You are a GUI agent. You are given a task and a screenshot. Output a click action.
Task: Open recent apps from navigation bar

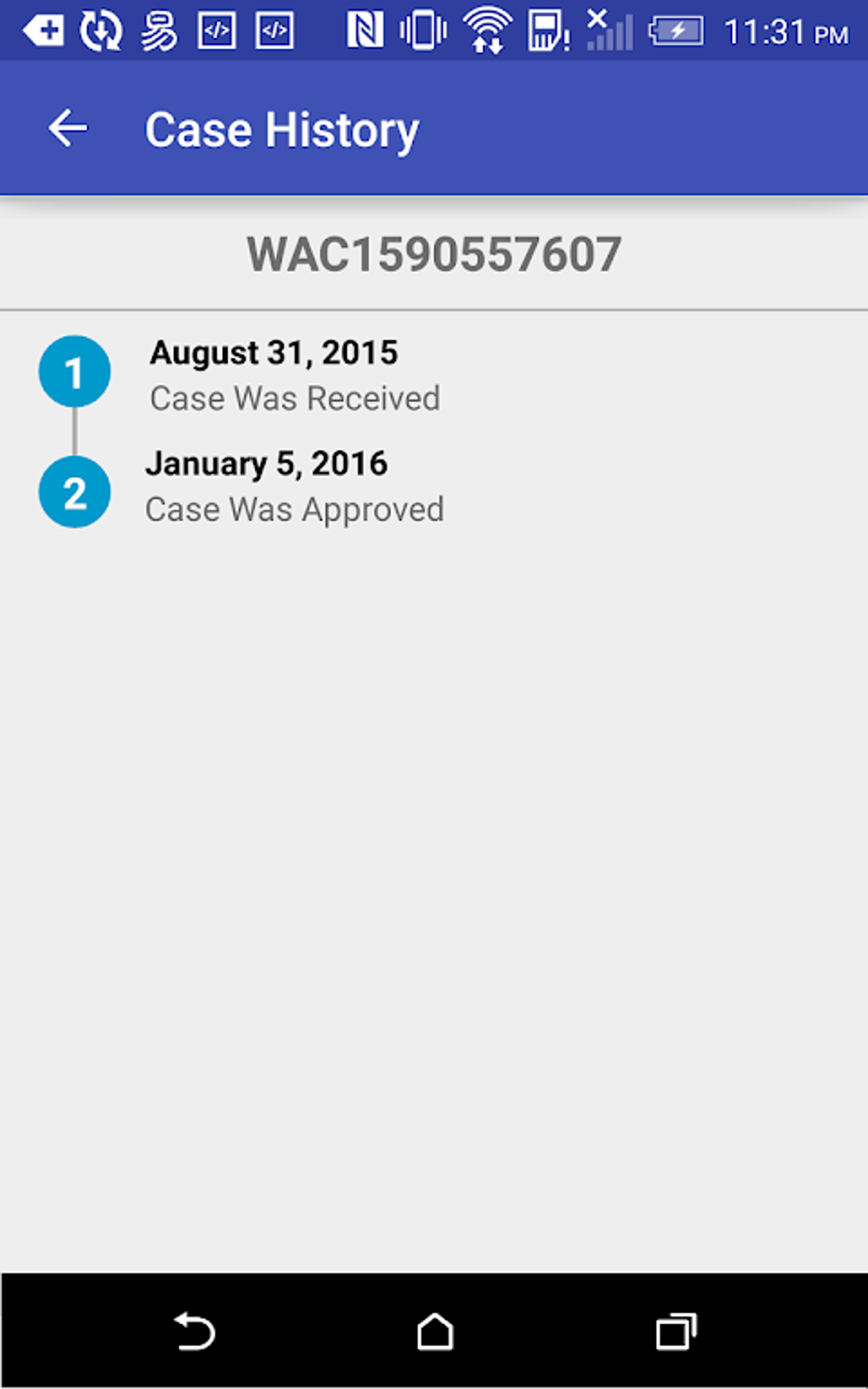[676, 1332]
